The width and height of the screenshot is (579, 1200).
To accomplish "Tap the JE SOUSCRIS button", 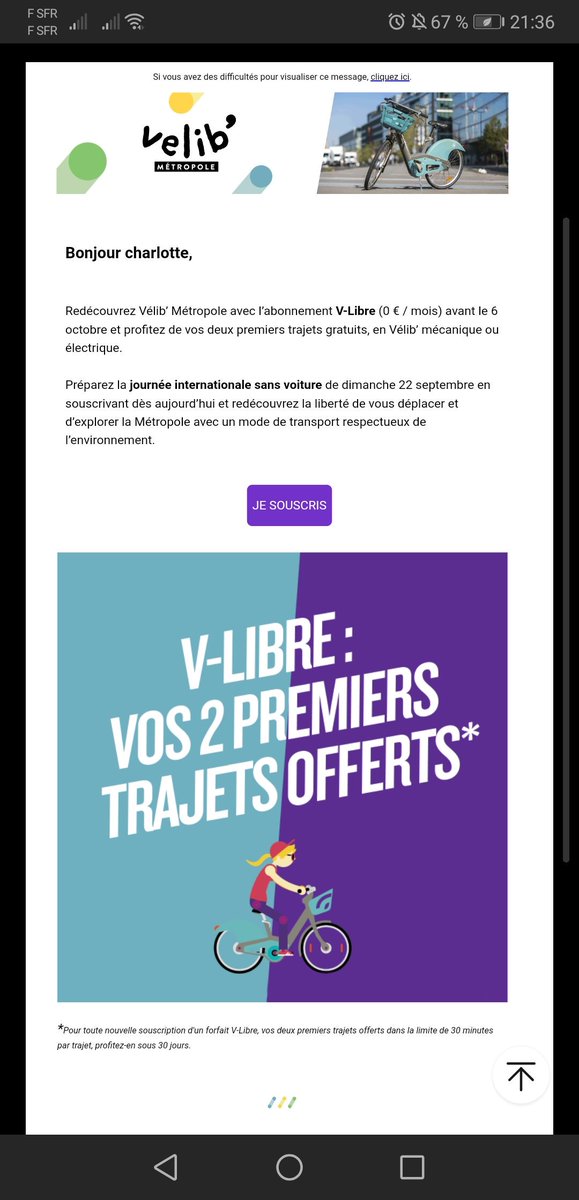I will 289,505.
